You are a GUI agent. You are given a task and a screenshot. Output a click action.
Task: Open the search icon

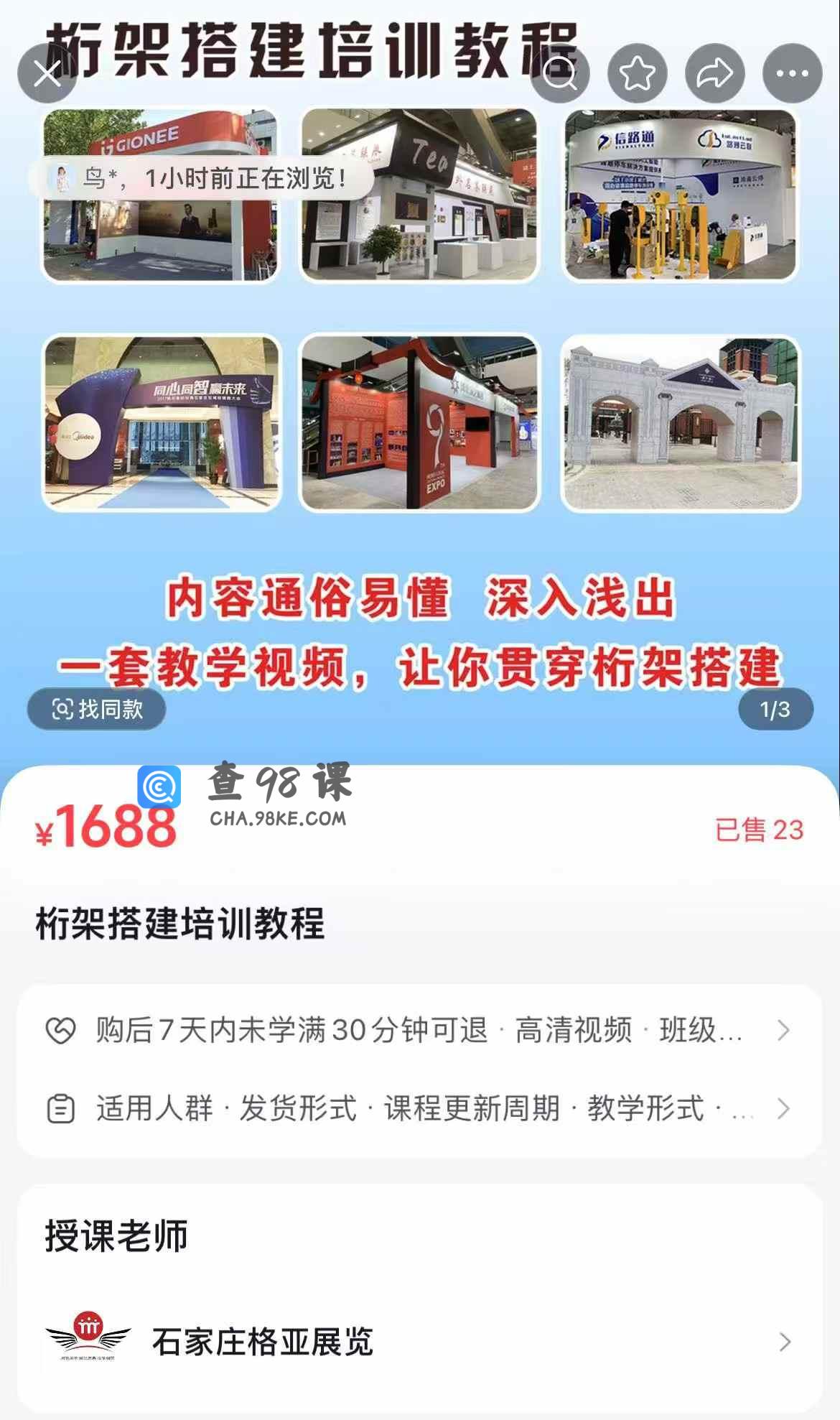[560, 73]
